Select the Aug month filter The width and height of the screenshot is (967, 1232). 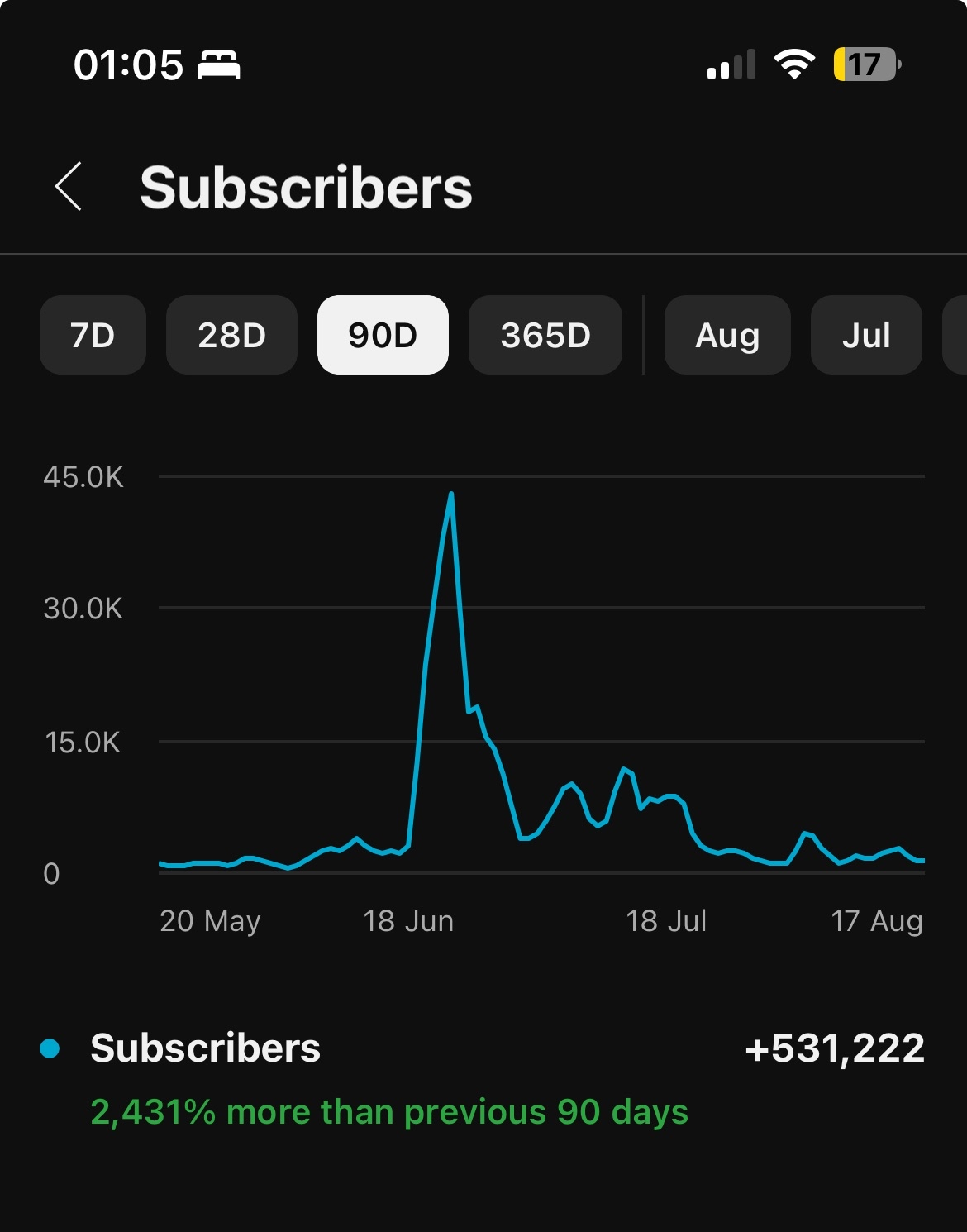[727, 335]
